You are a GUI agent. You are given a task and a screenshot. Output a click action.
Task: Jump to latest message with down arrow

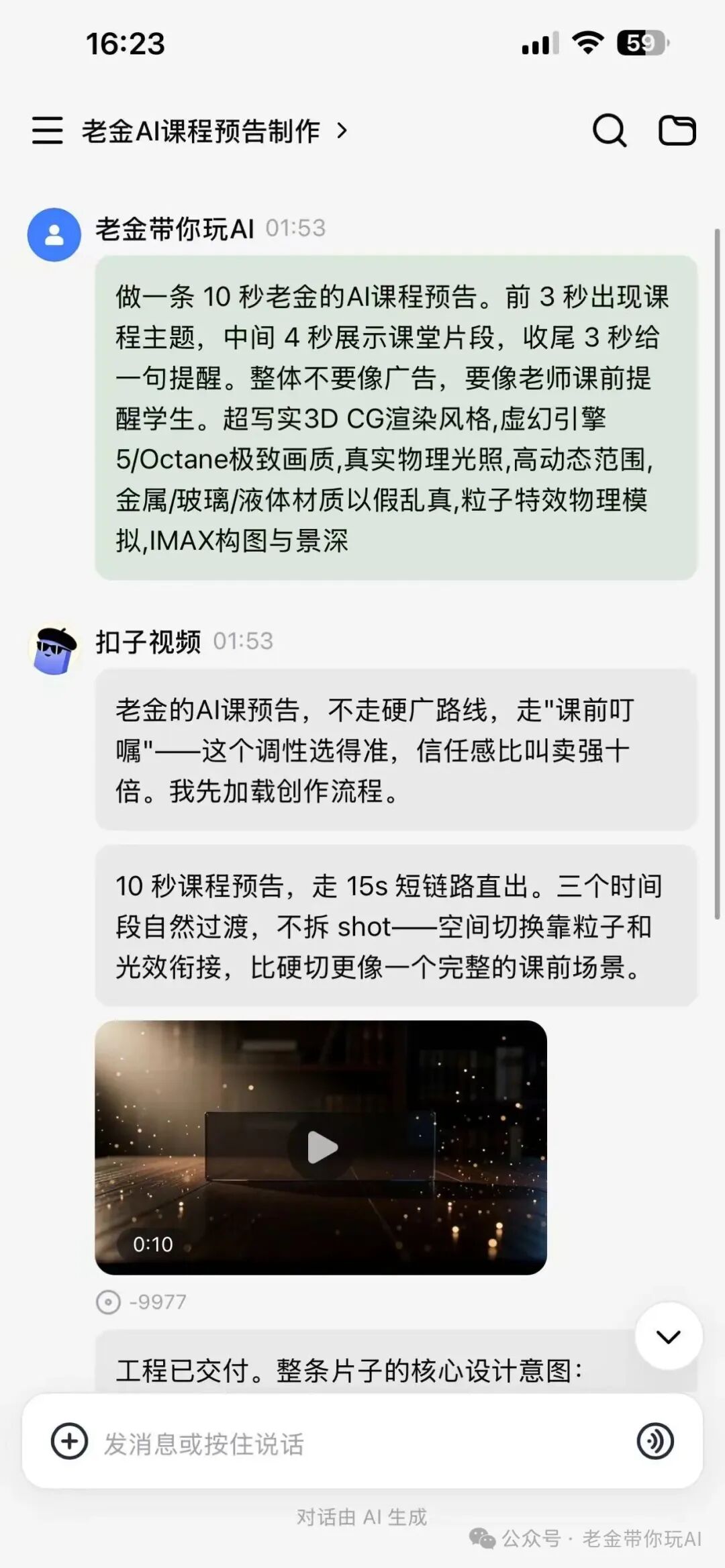[x=669, y=1336]
